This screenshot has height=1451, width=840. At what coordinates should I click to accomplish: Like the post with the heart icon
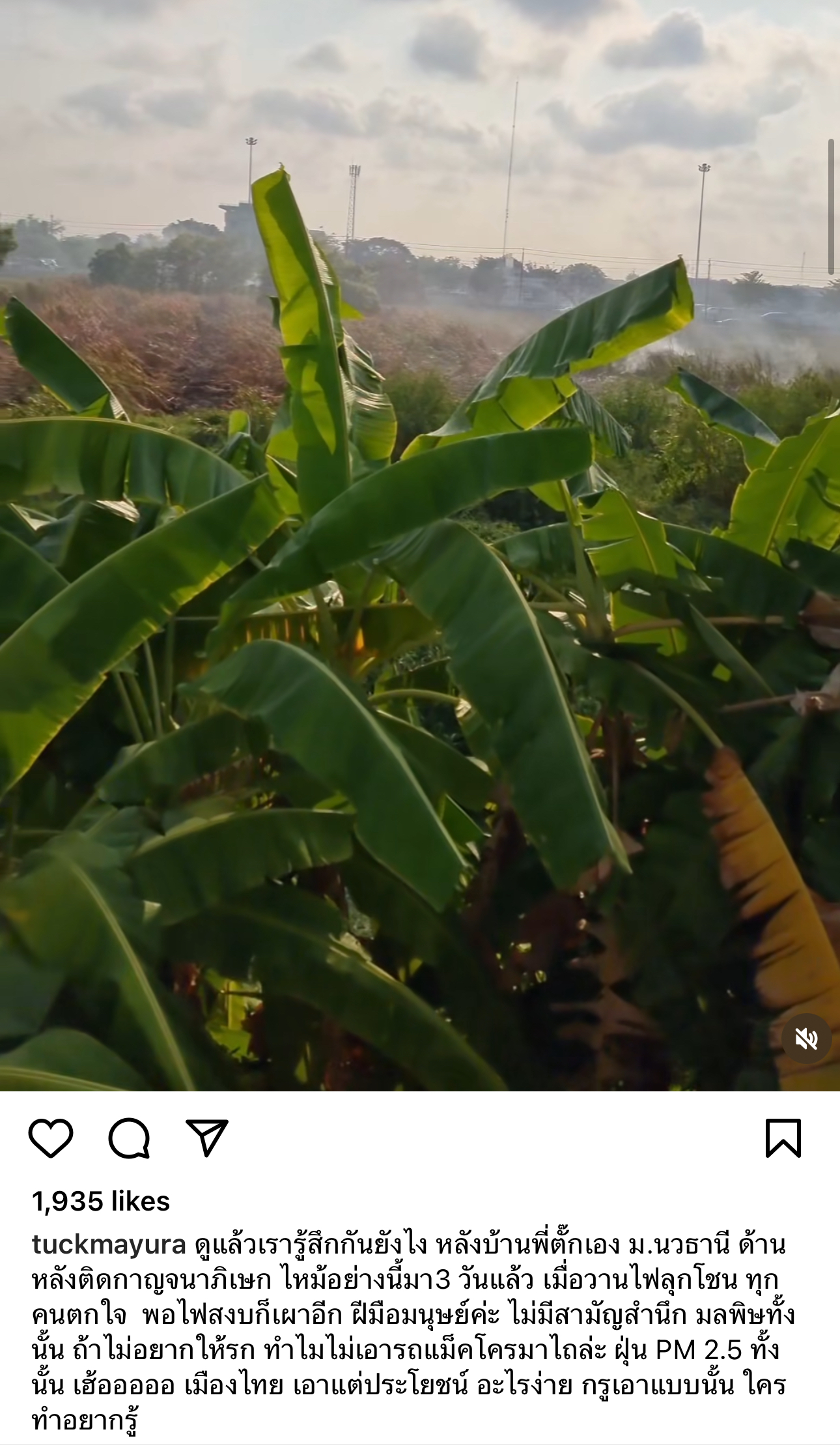click(51, 1138)
